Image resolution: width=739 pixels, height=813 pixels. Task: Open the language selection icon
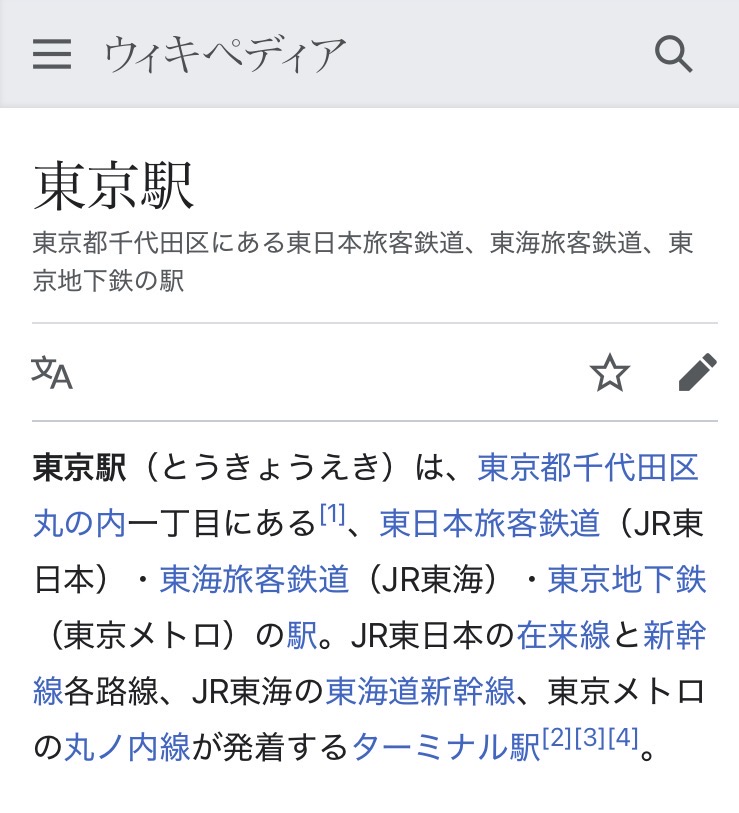coord(52,373)
